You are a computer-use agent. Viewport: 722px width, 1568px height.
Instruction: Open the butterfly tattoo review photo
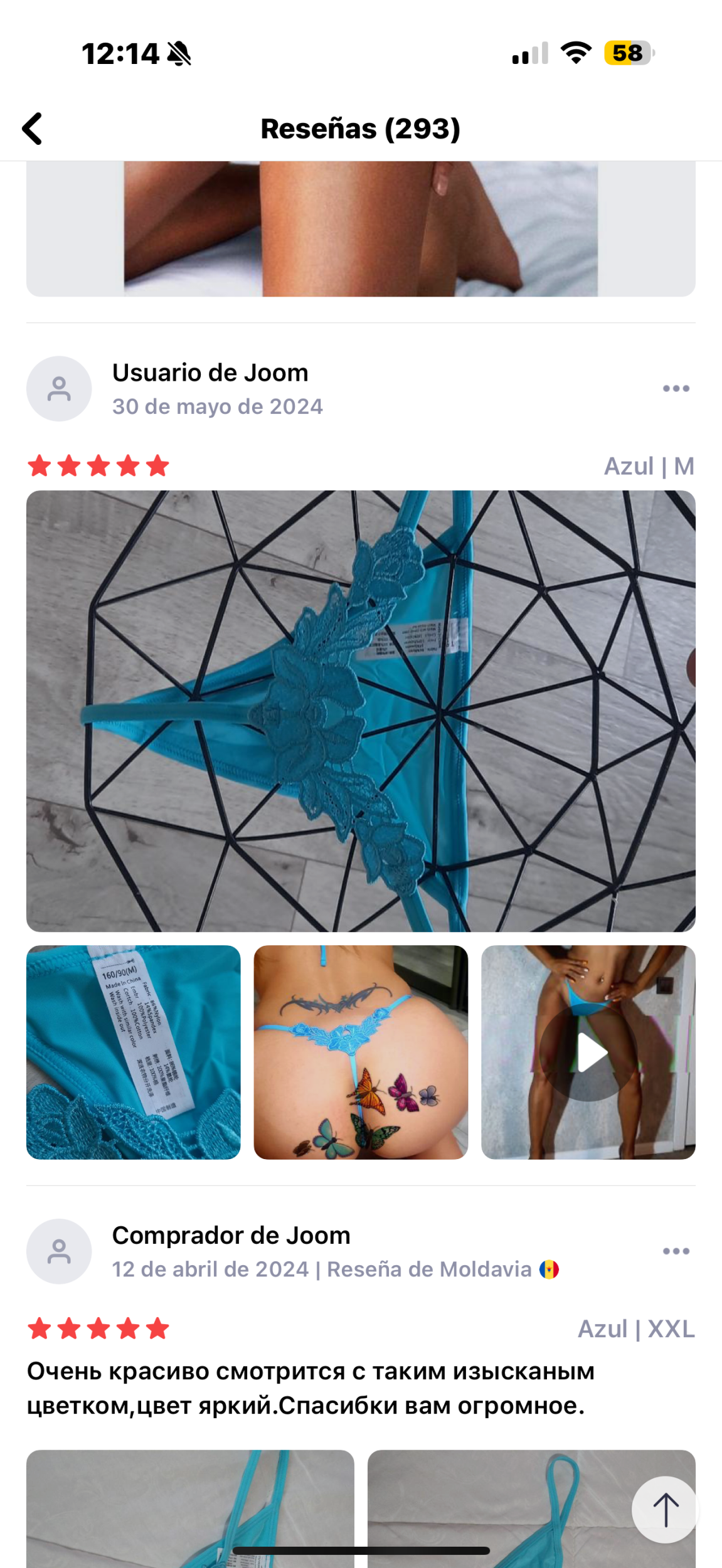pos(361,1052)
